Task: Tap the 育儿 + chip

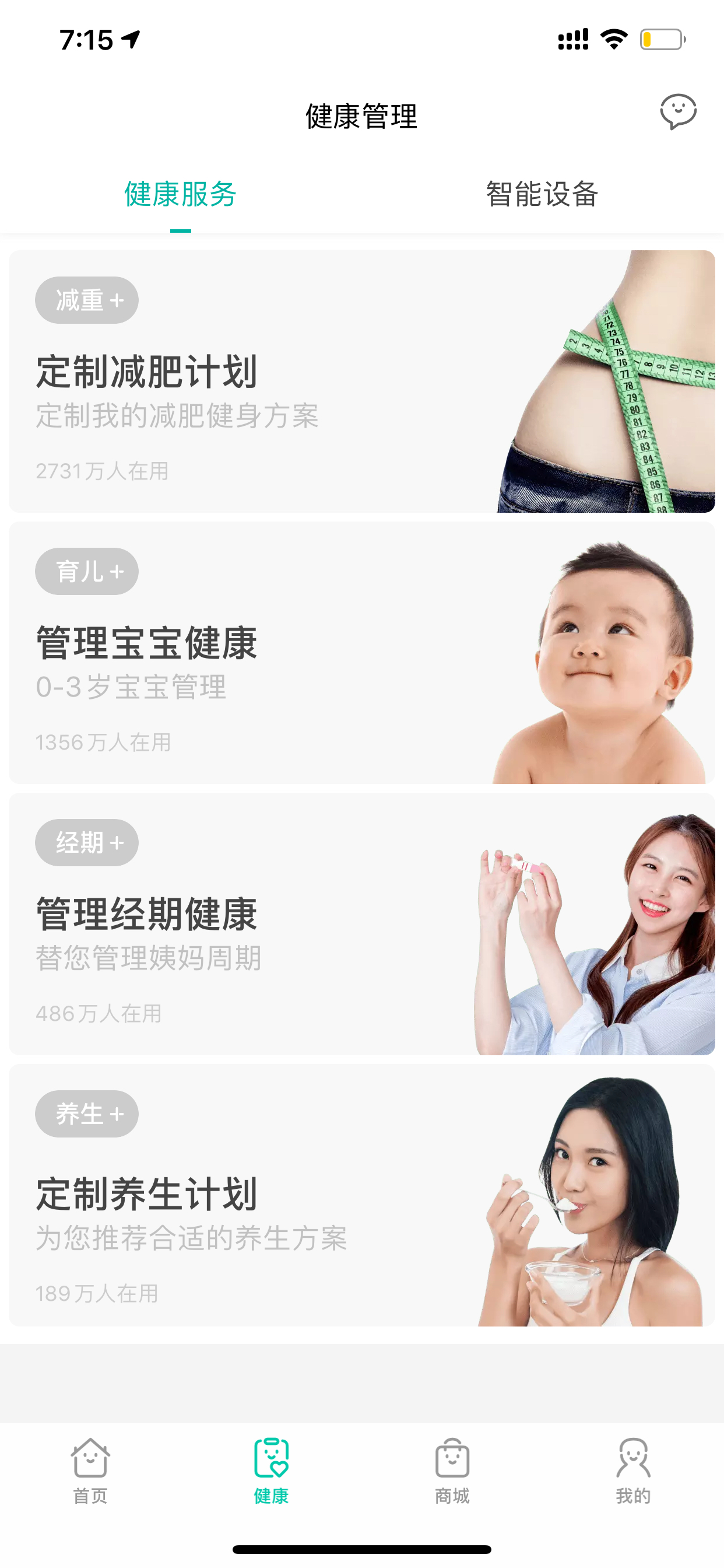Action: 87,572
